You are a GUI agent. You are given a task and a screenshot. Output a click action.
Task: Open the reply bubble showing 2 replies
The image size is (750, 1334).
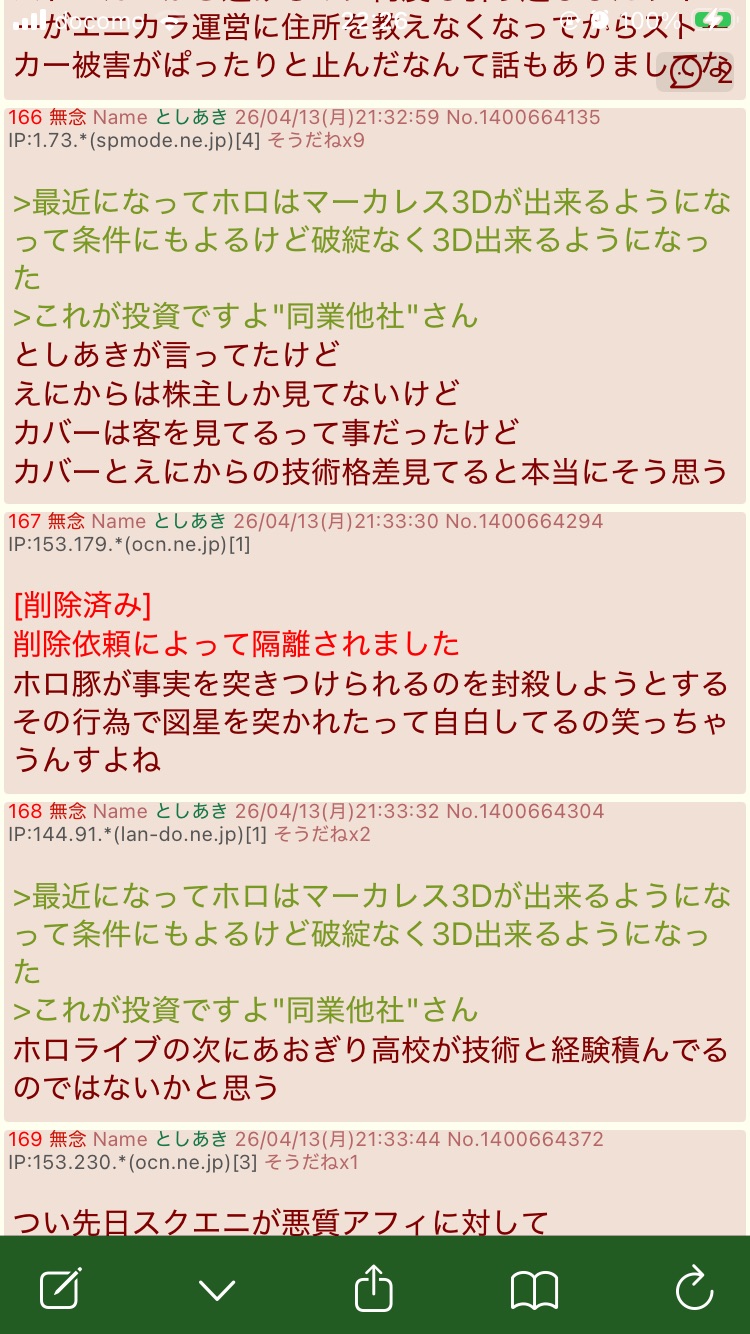696,72
